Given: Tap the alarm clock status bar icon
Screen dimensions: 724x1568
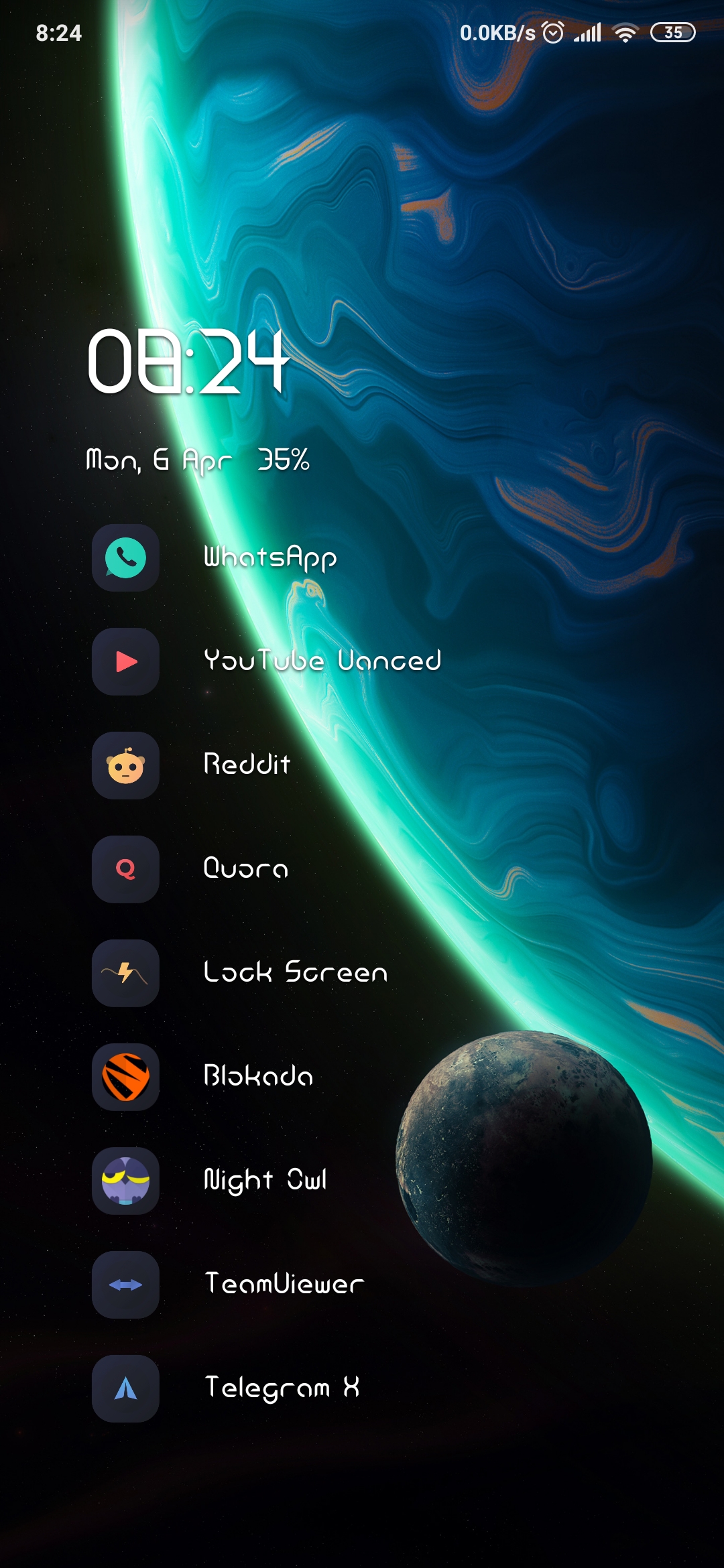Looking at the screenshot, I should click(554, 32).
